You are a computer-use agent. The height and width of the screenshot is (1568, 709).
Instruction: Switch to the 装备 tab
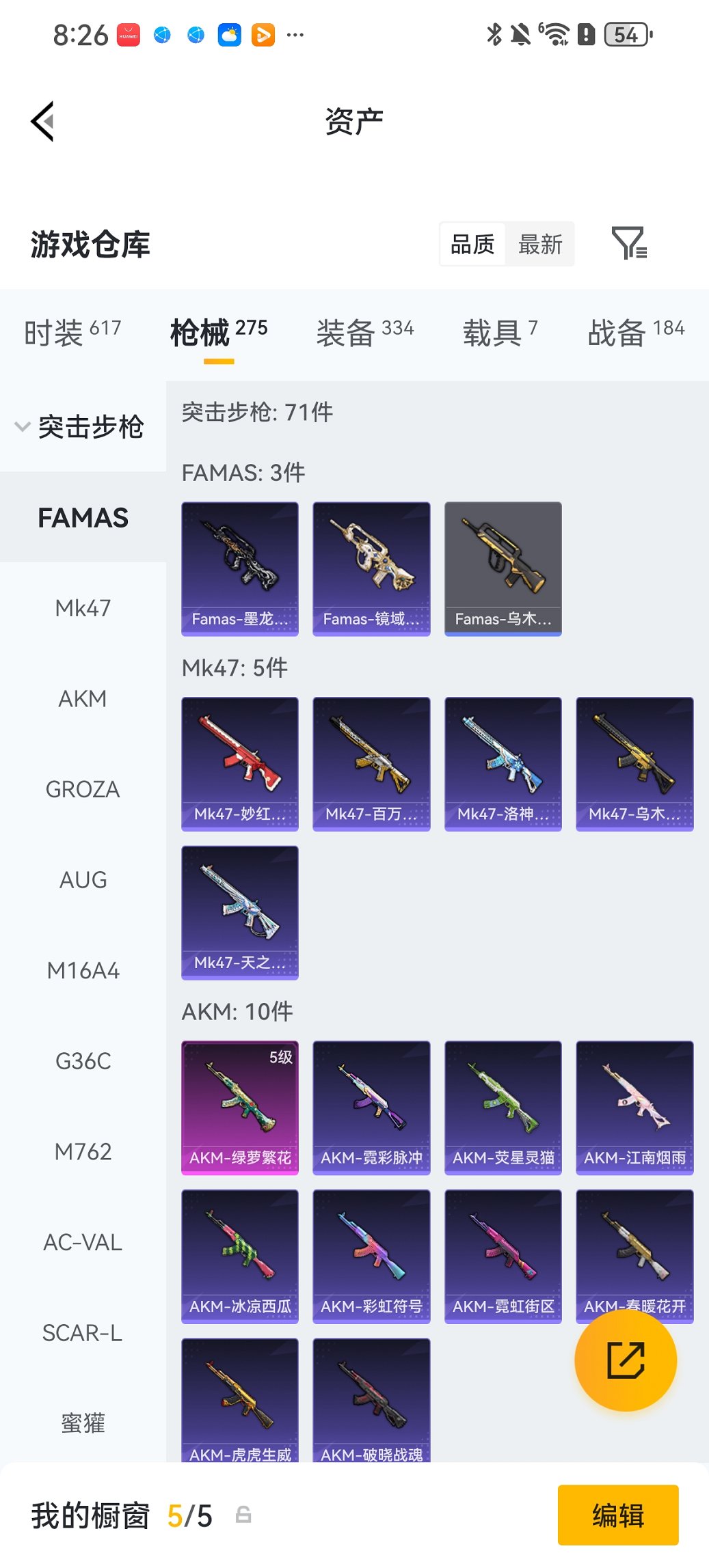[x=364, y=333]
